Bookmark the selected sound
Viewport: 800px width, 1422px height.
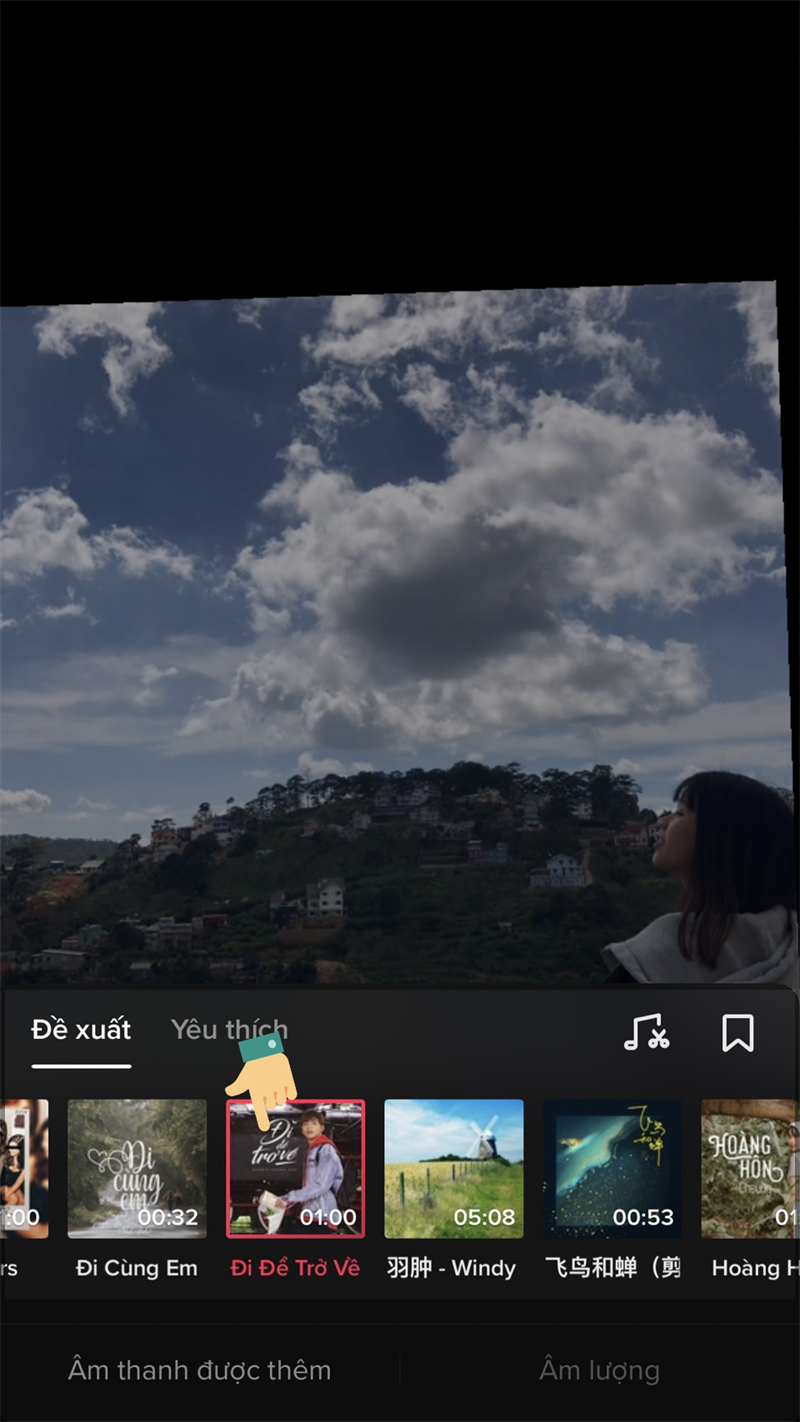738,1033
